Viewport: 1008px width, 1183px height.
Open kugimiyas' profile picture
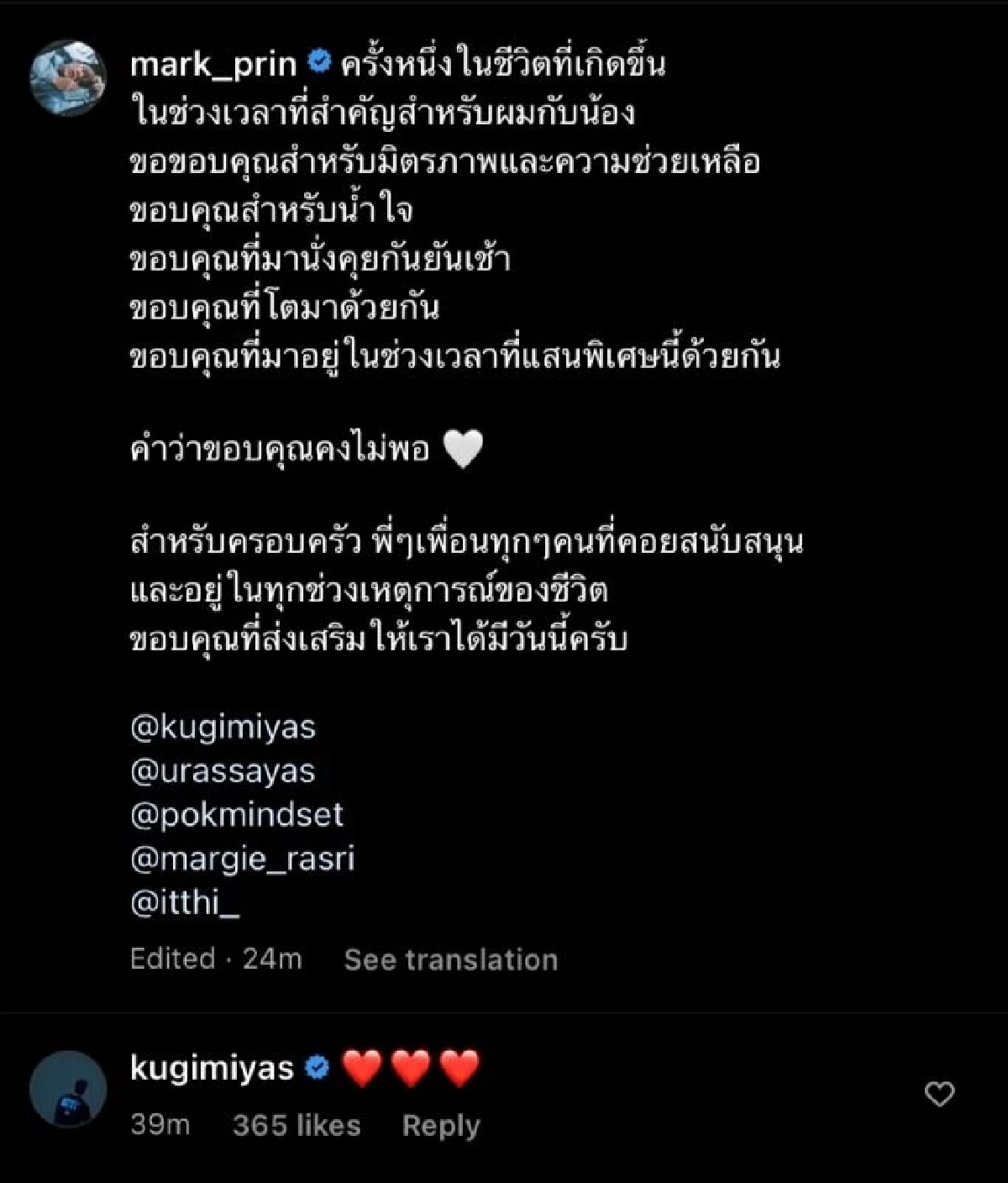(x=67, y=1084)
